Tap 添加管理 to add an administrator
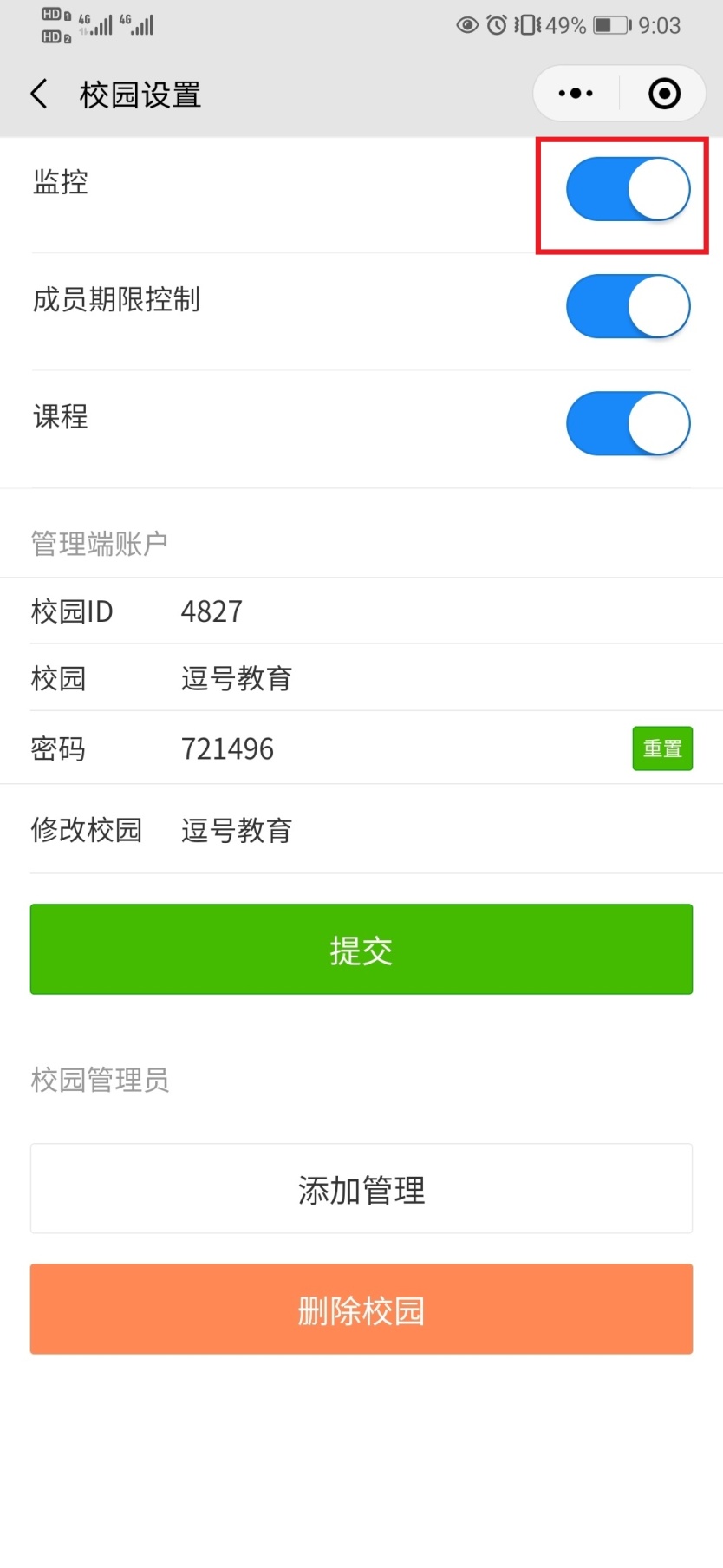Image resolution: width=723 pixels, height=1568 pixels. [x=361, y=1188]
